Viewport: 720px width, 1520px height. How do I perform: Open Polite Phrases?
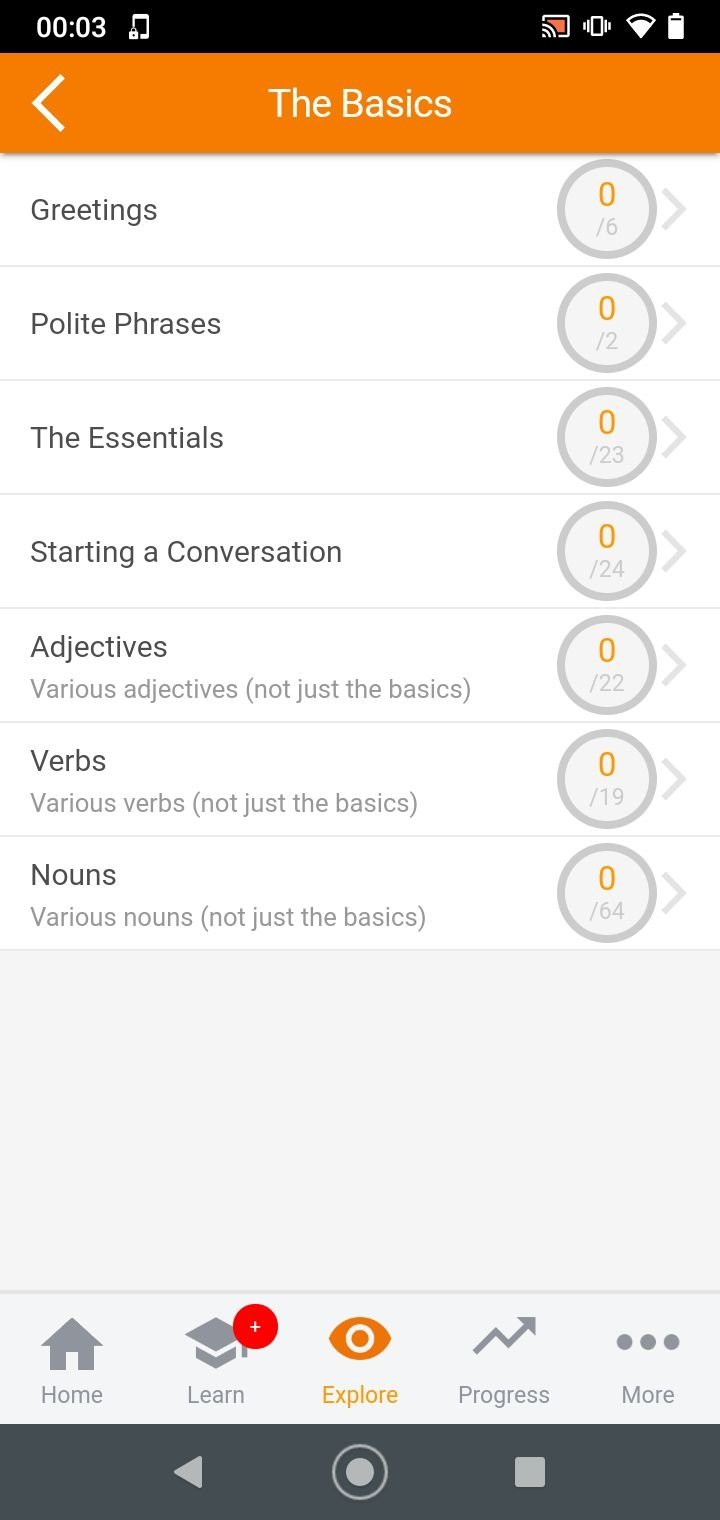360,324
